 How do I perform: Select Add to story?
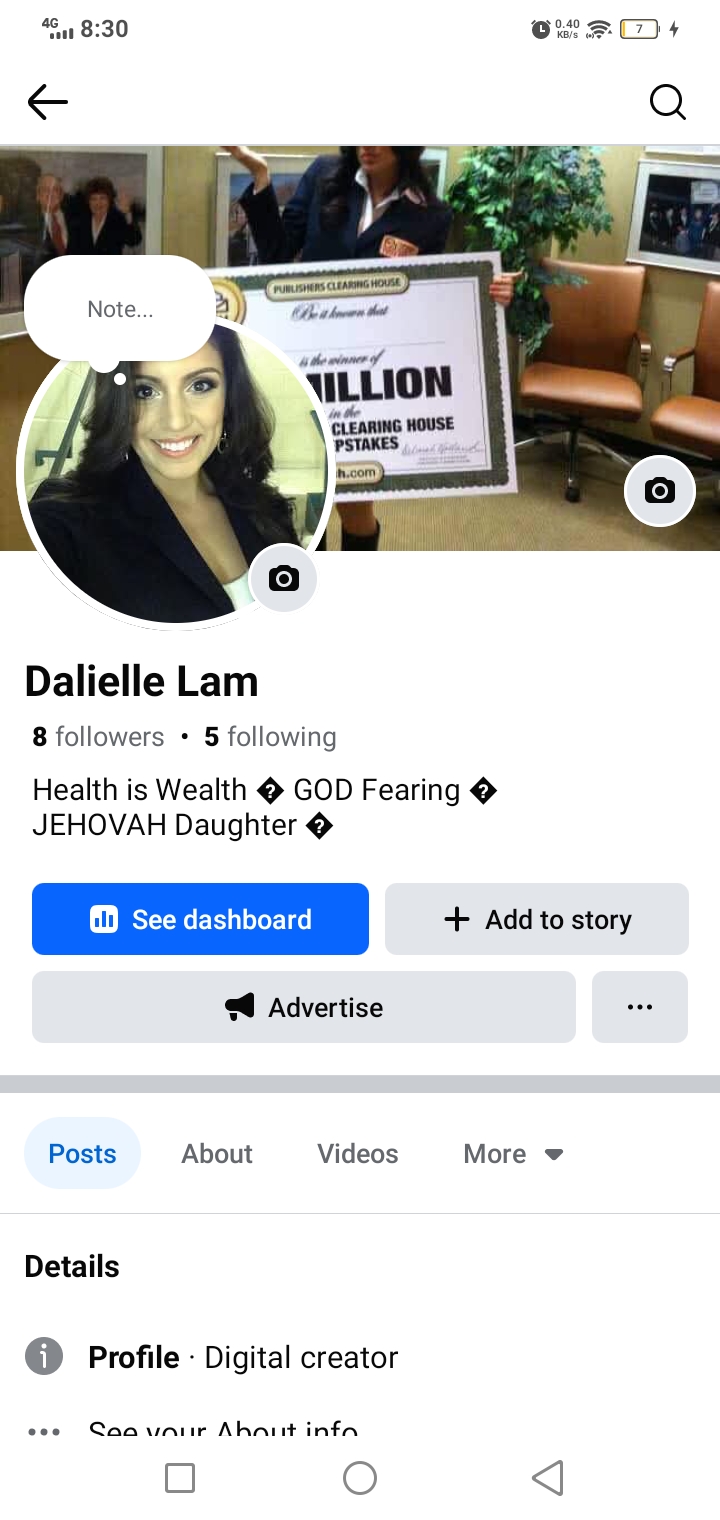tap(537, 919)
